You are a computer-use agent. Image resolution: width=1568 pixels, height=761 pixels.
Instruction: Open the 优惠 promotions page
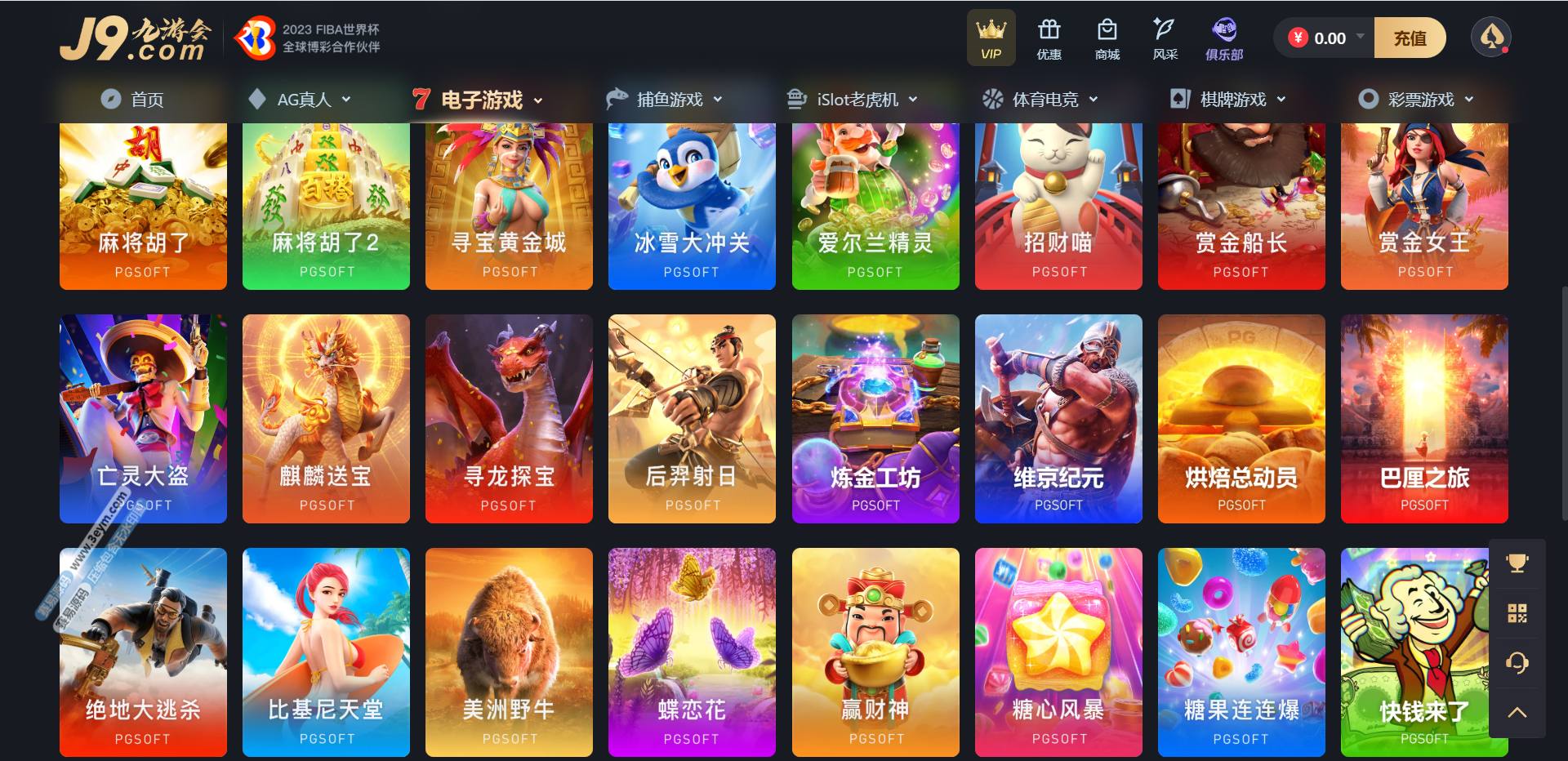[1049, 38]
